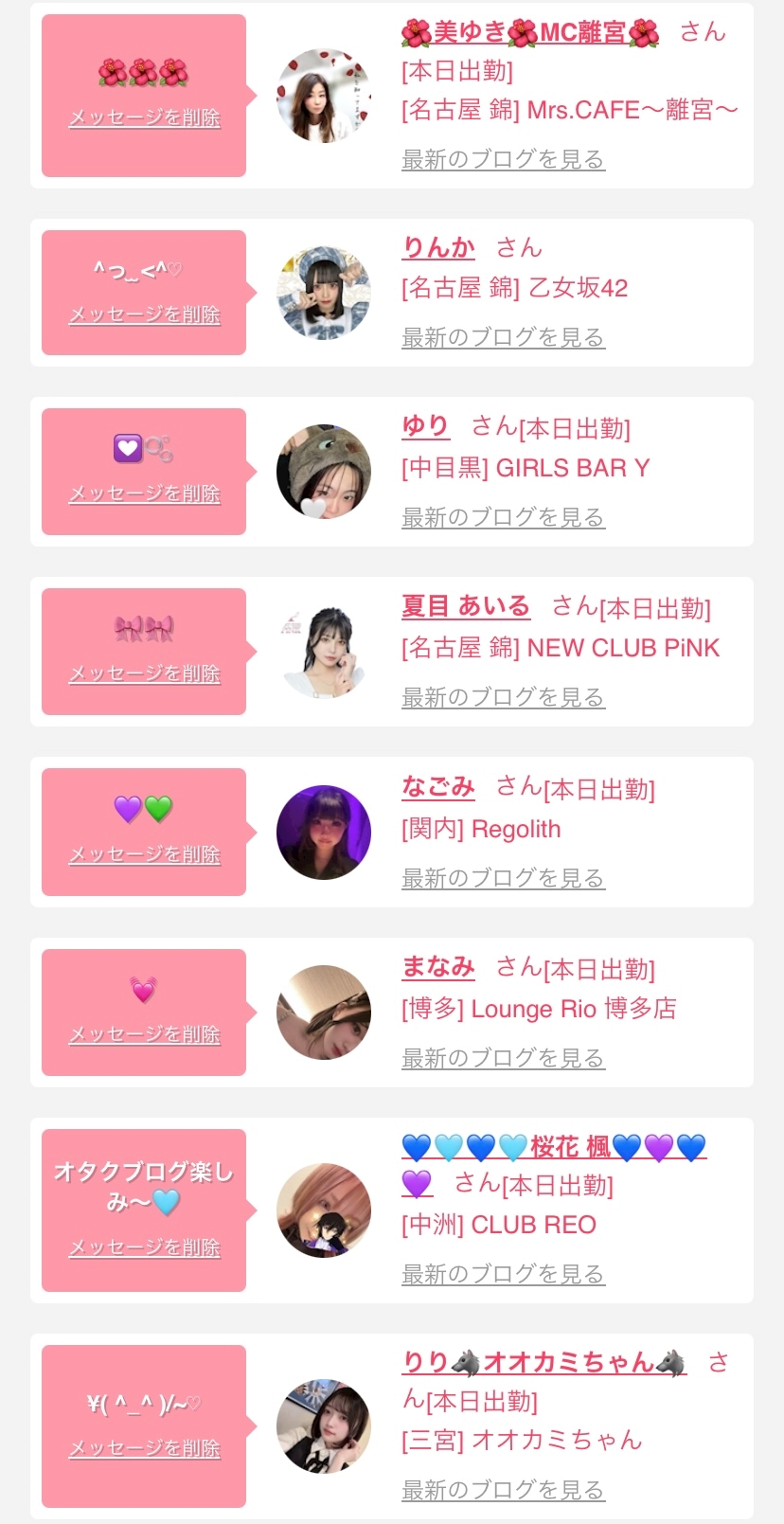Open りりオオカミちゃん's profile link
The height and width of the screenshot is (1524, 784).
543,1363
